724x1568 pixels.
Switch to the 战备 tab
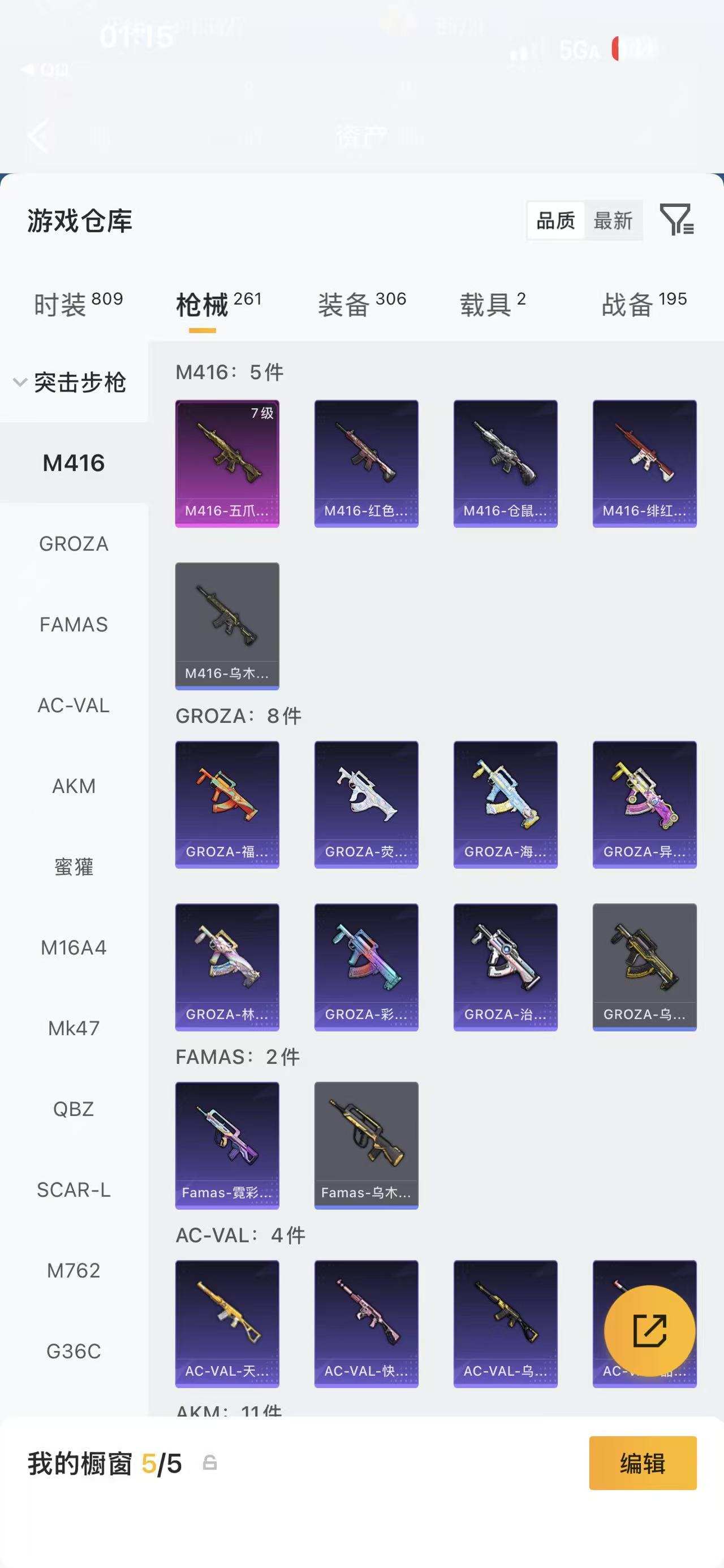coord(644,304)
